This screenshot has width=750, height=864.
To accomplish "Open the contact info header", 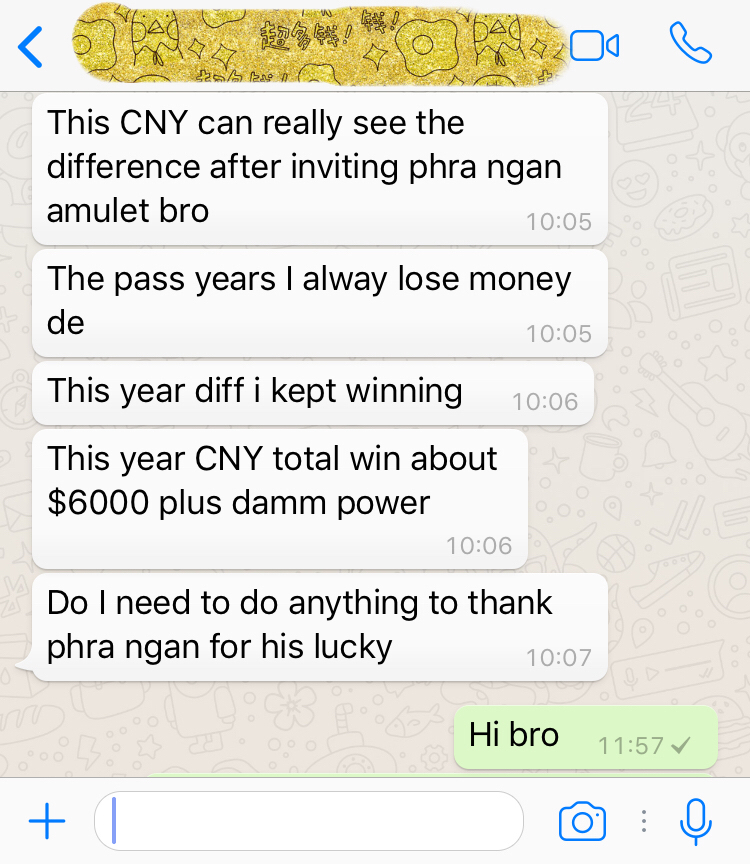I will point(320,44).
